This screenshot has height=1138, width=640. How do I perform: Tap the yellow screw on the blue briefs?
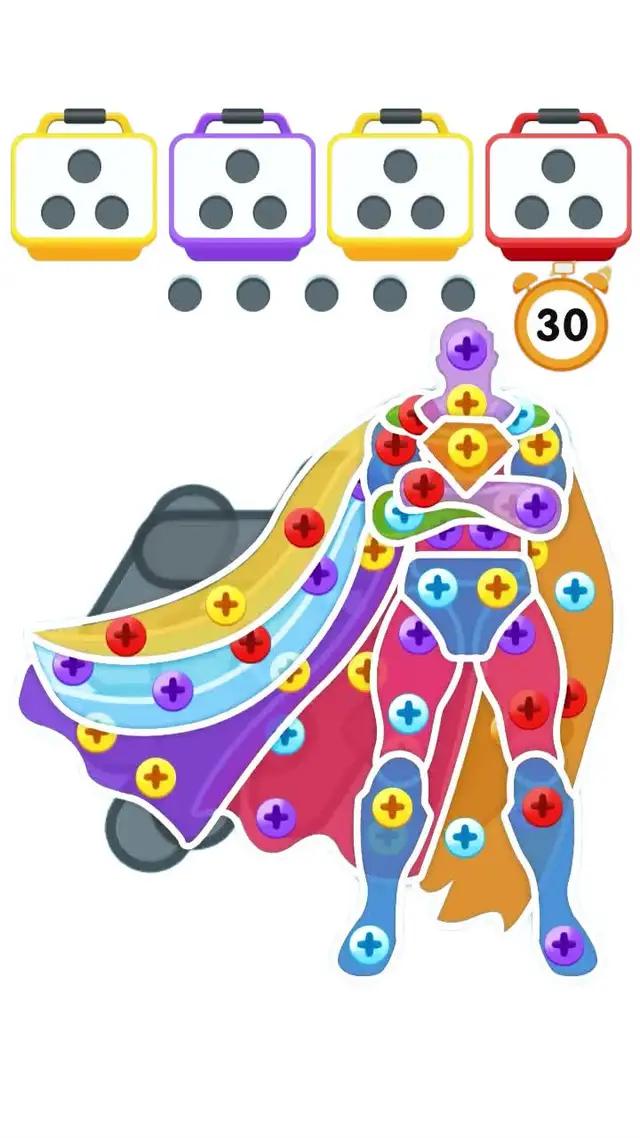496,588
